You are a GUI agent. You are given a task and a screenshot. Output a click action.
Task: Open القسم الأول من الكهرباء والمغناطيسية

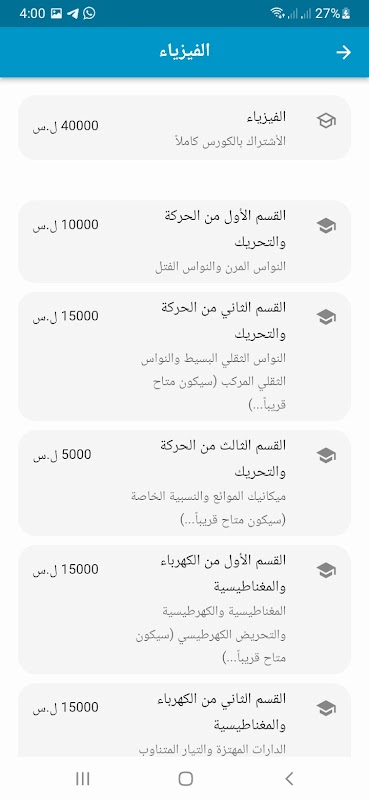[x=184, y=609]
